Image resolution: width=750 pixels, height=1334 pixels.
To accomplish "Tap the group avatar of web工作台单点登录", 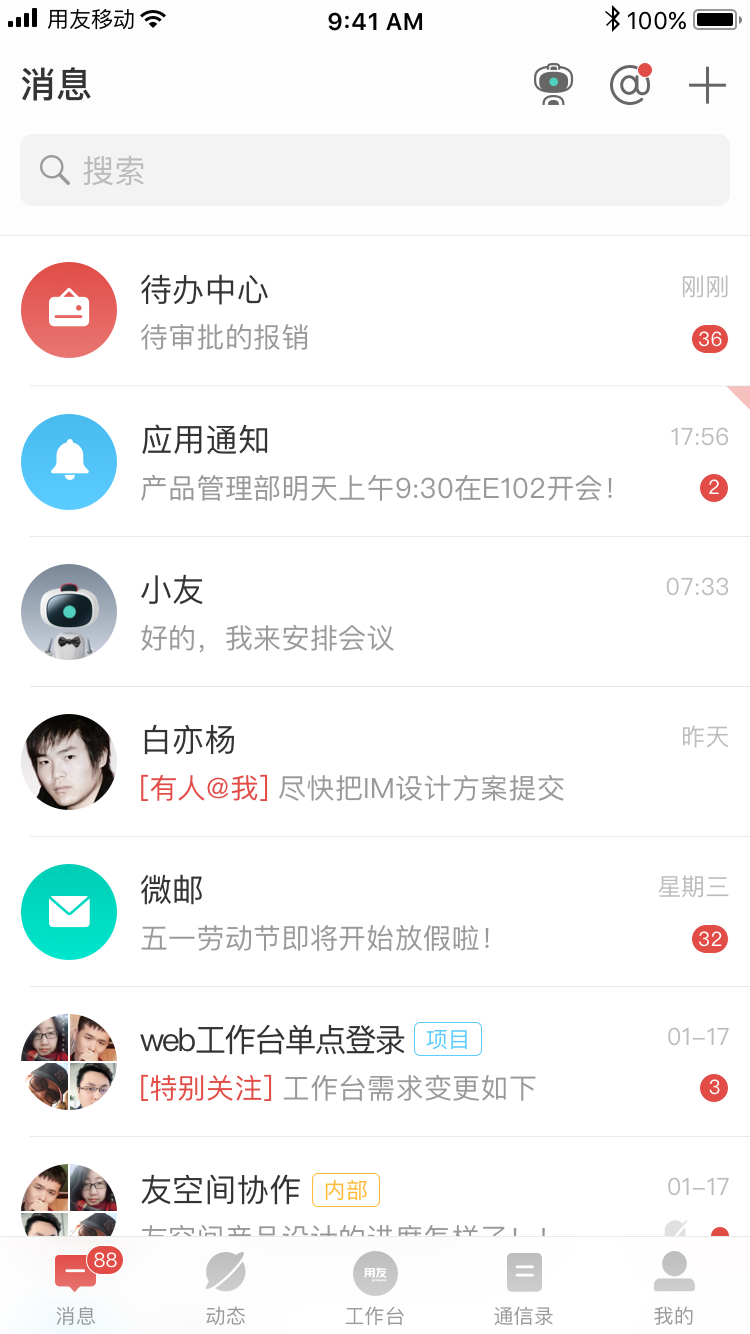I will click(69, 1062).
